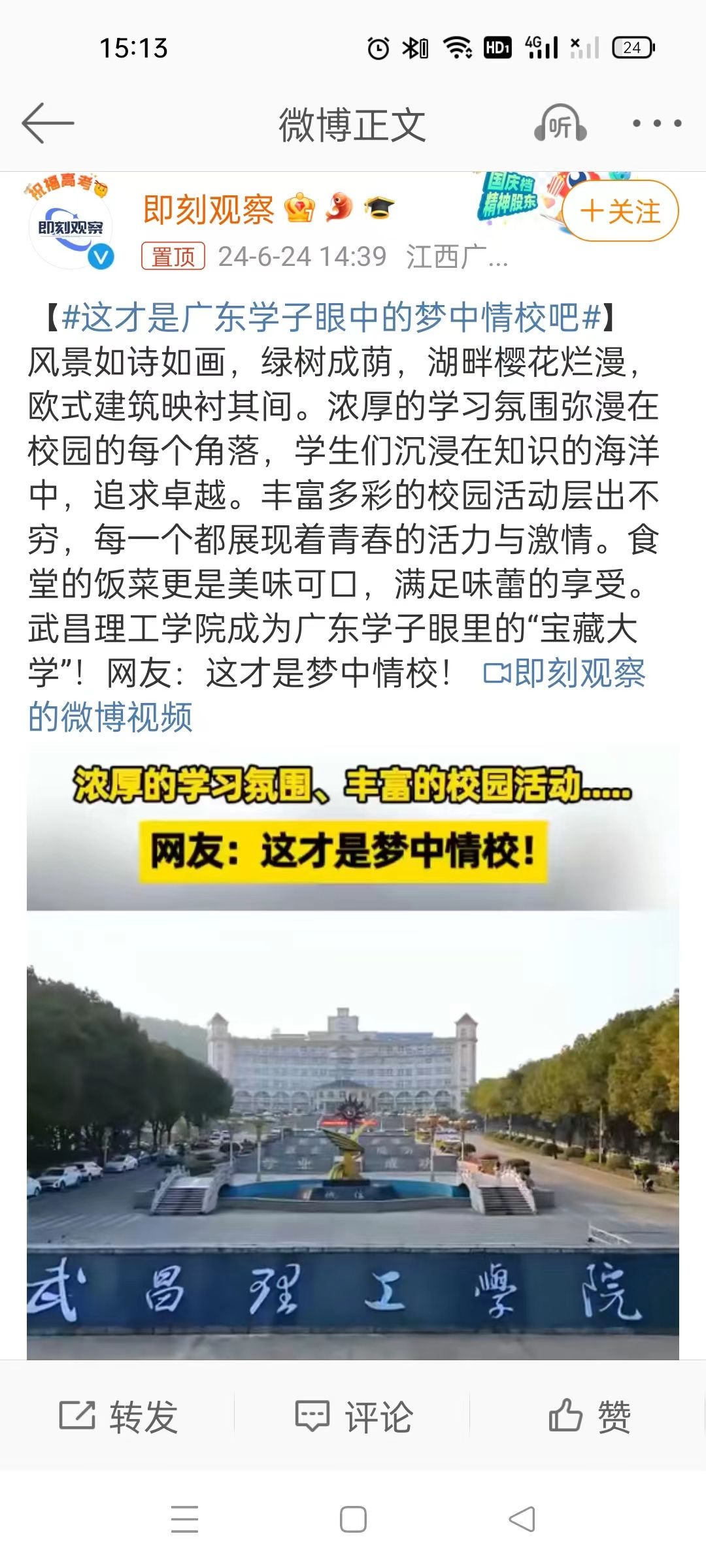This screenshot has height=1568, width=706.
Task: Repost via the 转发 button
Action: (x=118, y=1416)
